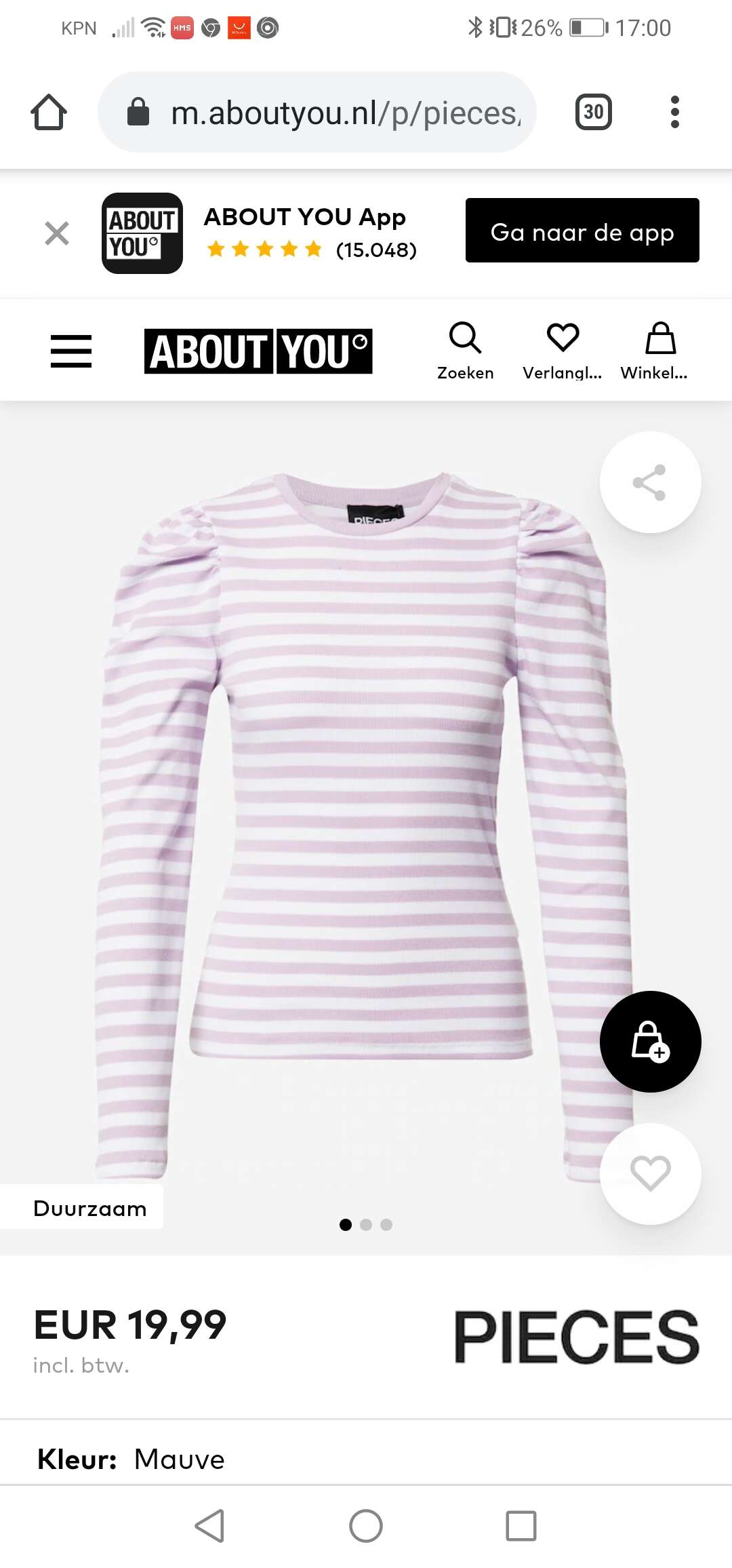732x1568 pixels.
Task: Share this product
Action: click(650, 482)
